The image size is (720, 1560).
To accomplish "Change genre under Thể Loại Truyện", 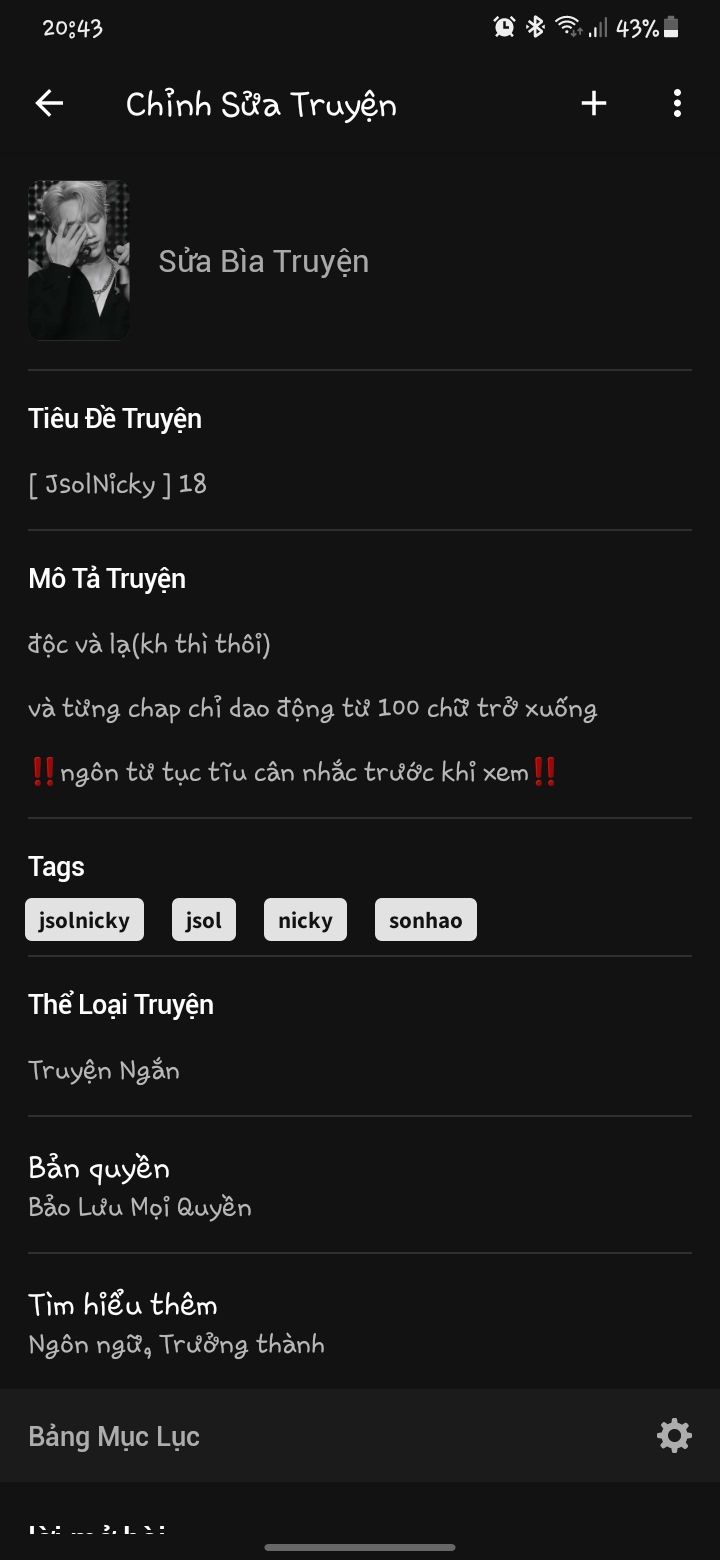I will pos(104,1070).
